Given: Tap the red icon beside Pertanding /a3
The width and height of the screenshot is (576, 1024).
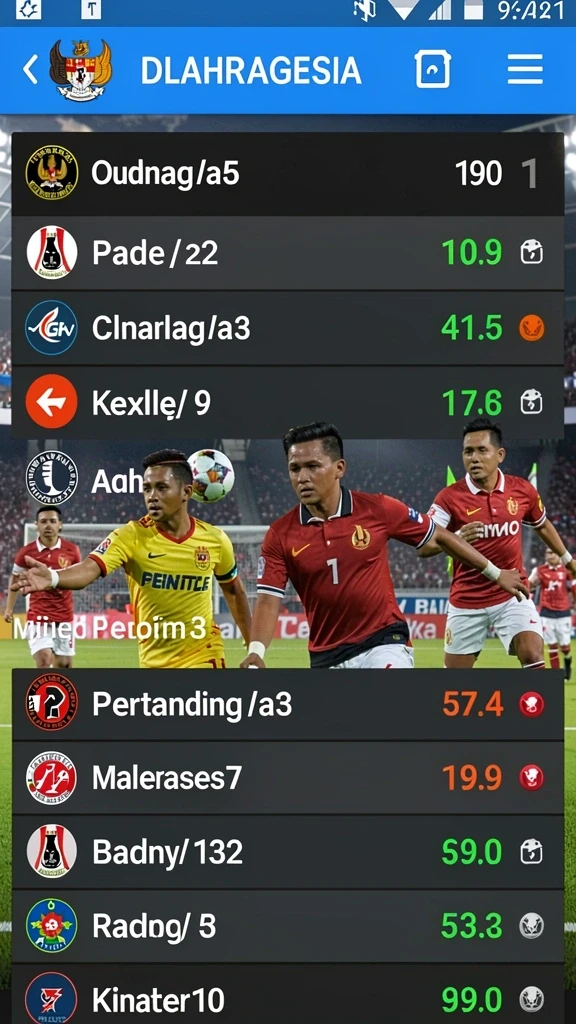Looking at the screenshot, I should tap(532, 705).
